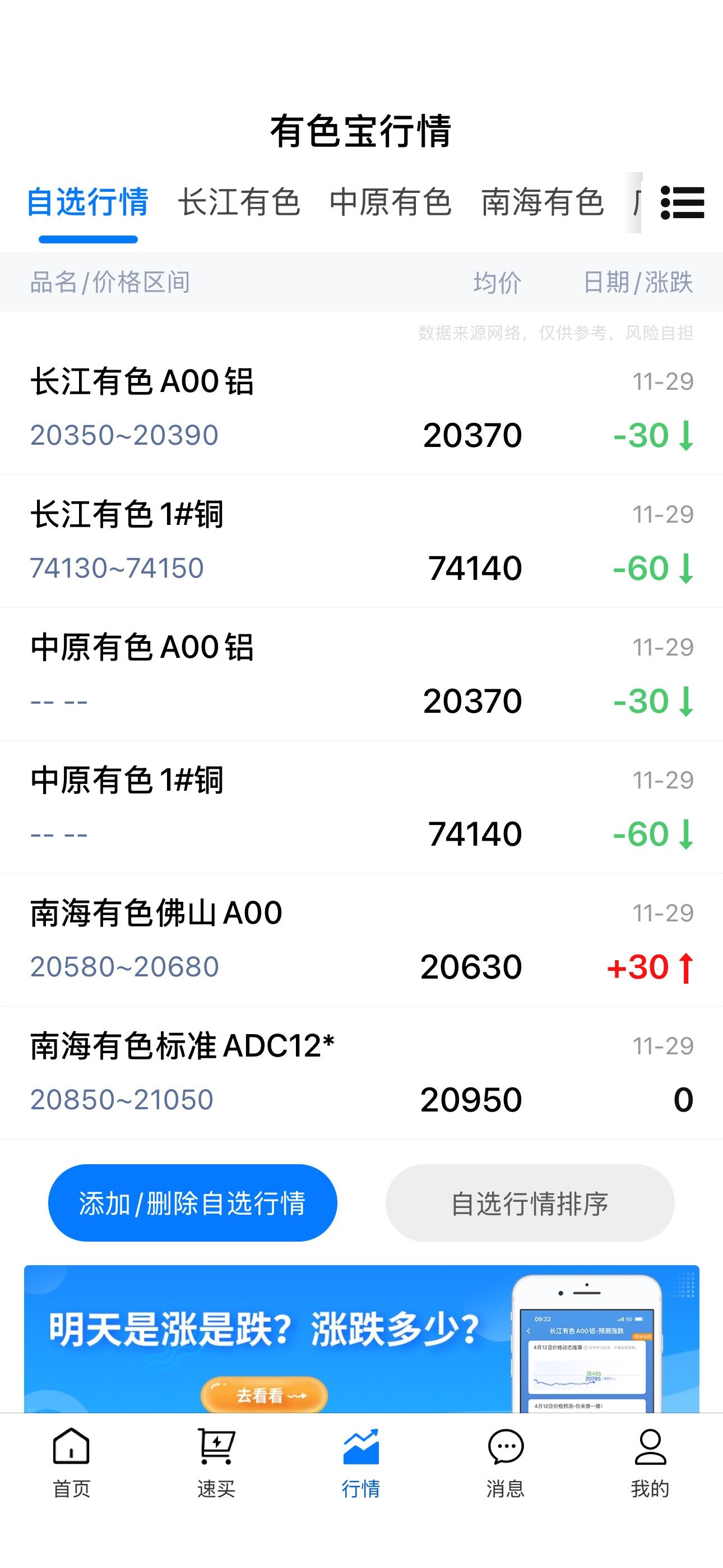This screenshot has width=723, height=1568.
Task: Tap 添加/删除自选行情 button
Action: pyautogui.click(x=192, y=1203)
